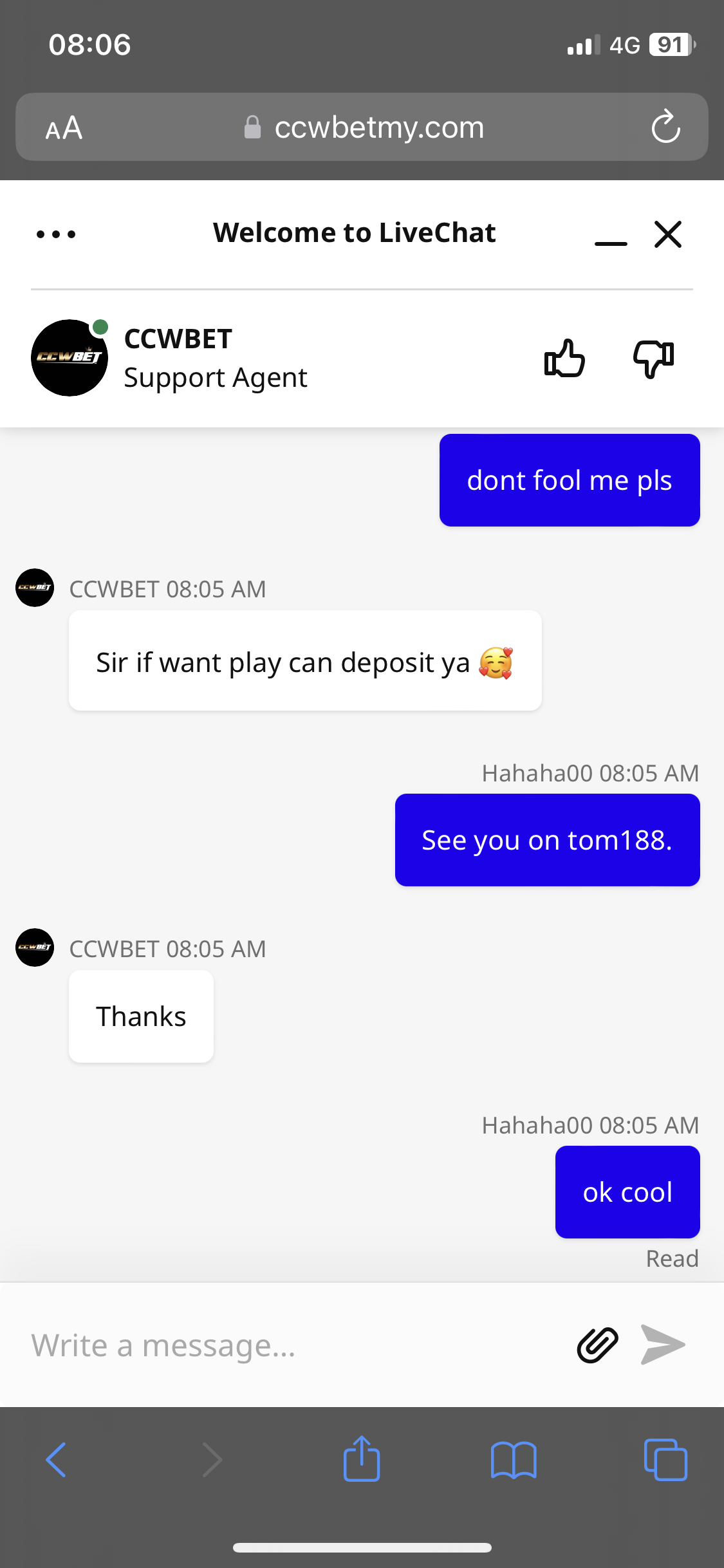The width and height of the screenshot is (724, 1568).
Task: Reload the page in Safari
Action: (x=665, y=127)
